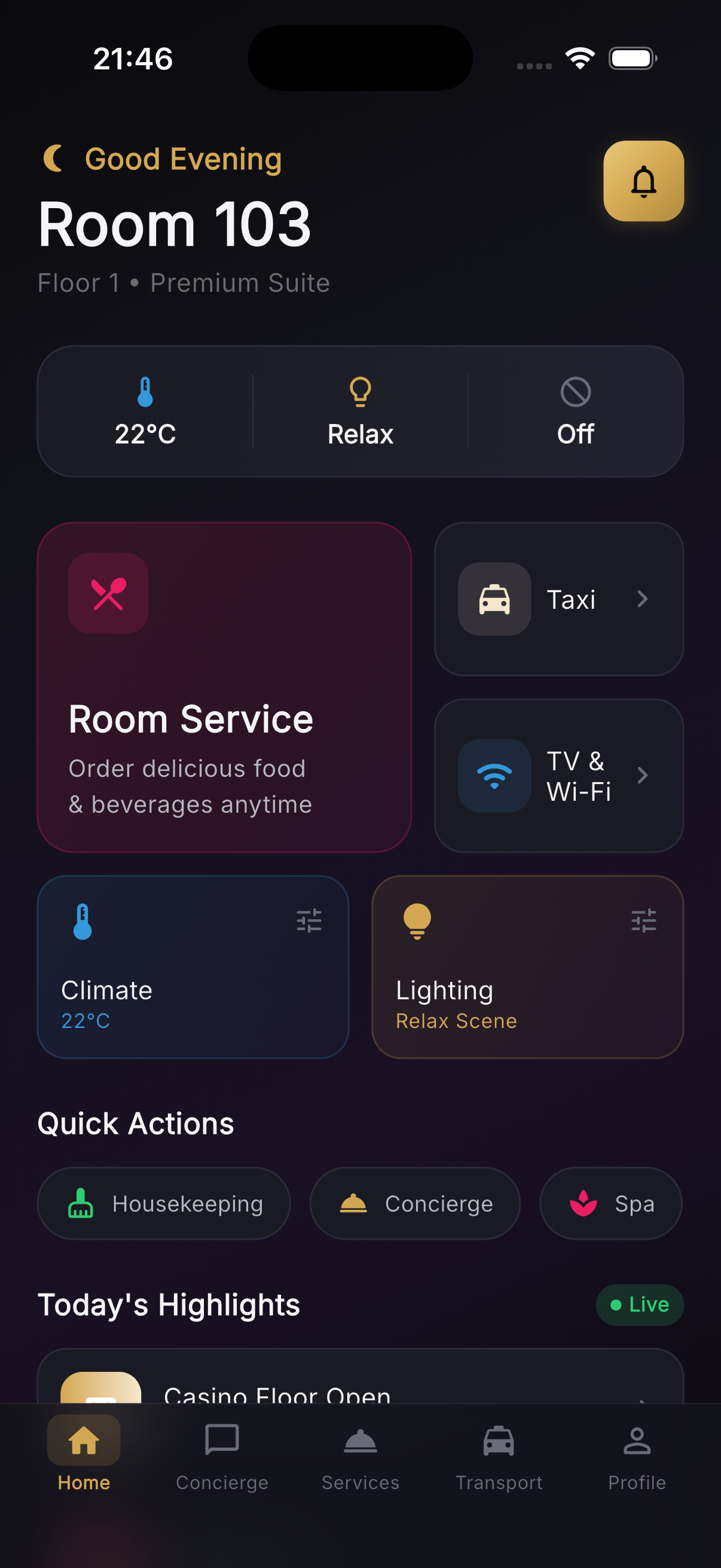The width and height of the screenshot is (721, 1568).
Task: Expand the Taxi card via its chevron
Action: [643, 599]
